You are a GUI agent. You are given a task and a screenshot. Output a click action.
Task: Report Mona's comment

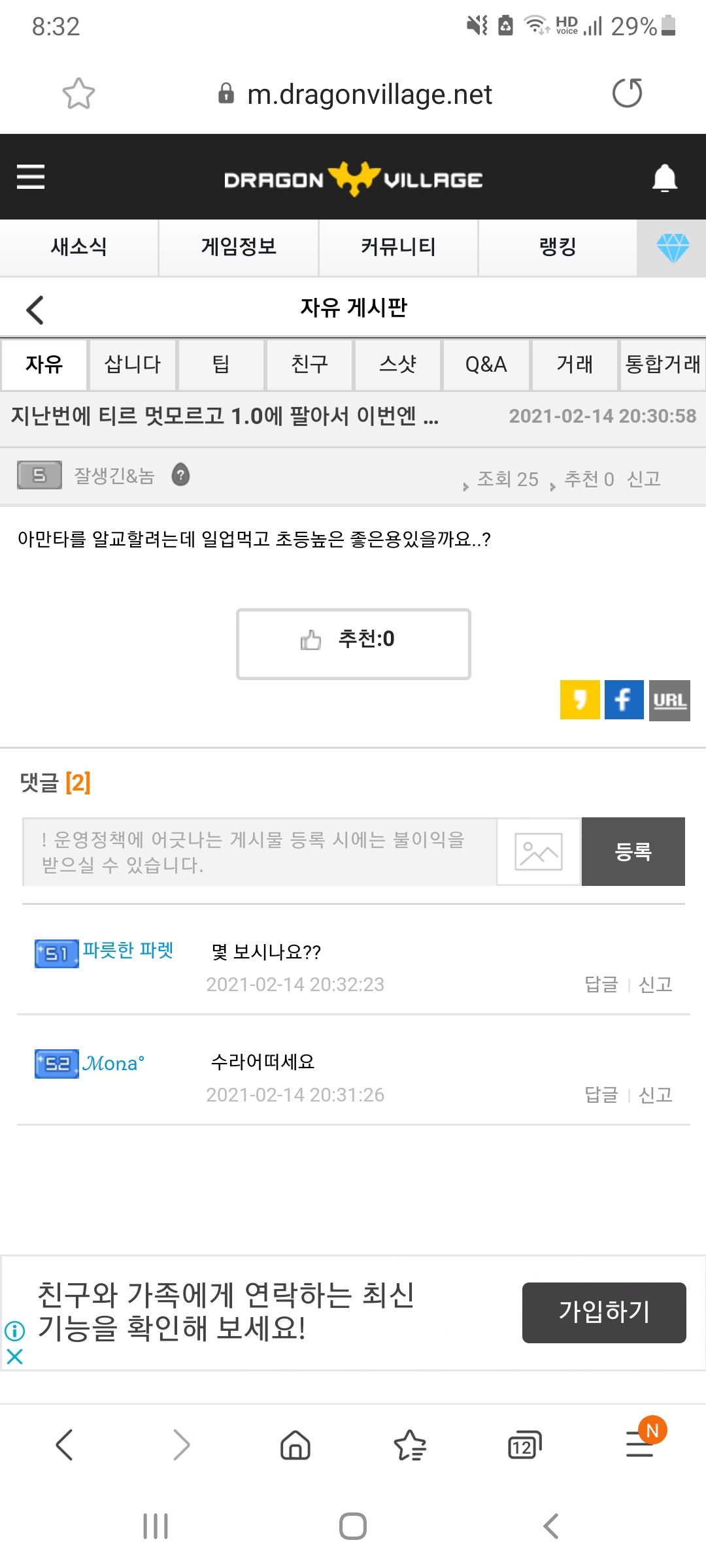point(656,1094)
